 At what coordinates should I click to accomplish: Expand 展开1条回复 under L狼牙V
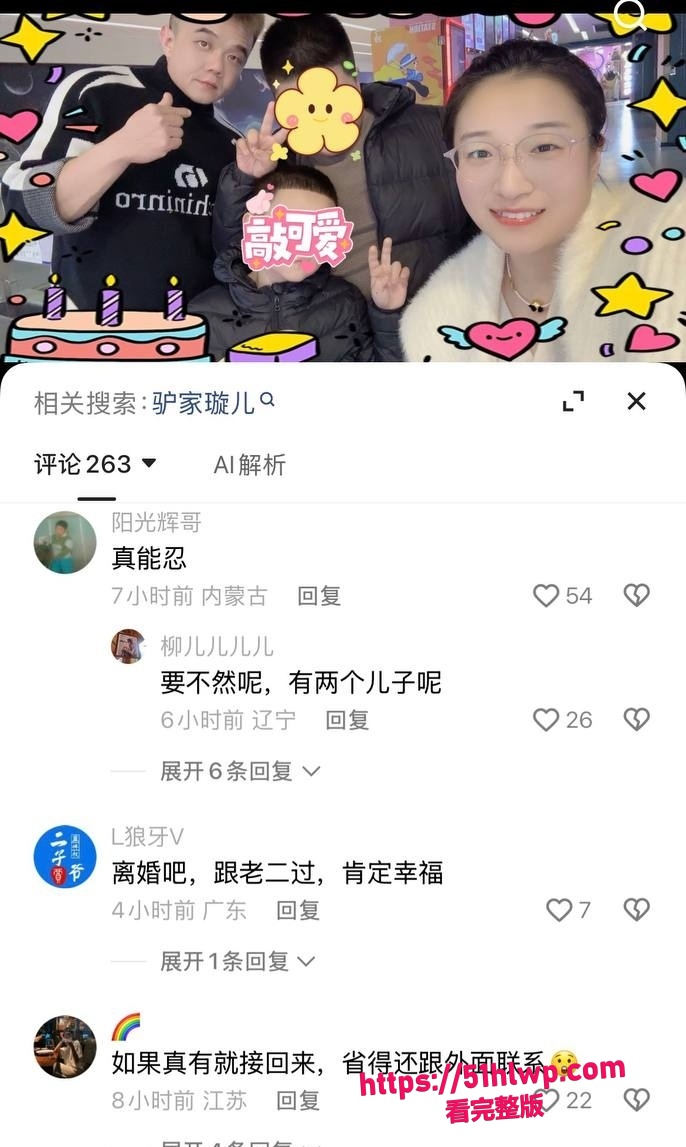pyautogui.click(x=238, y=961)
